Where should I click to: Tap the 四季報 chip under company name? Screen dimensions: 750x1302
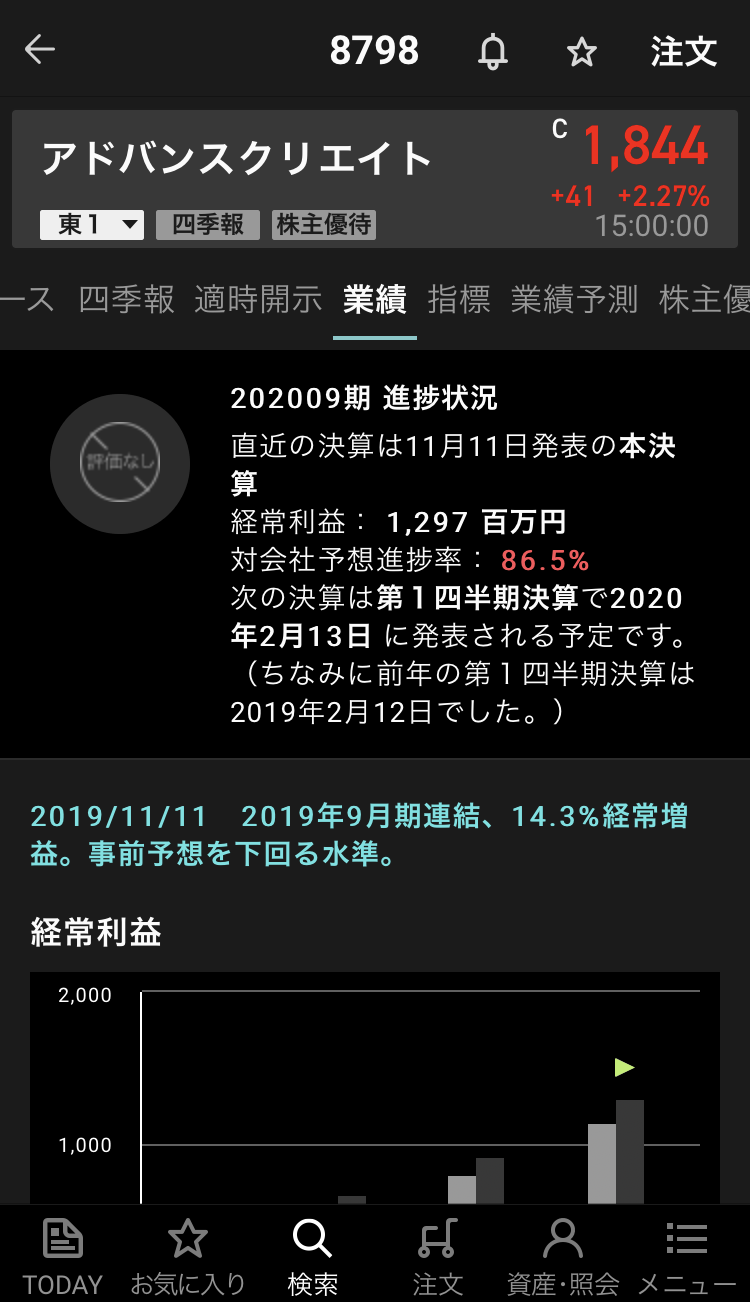208,225
